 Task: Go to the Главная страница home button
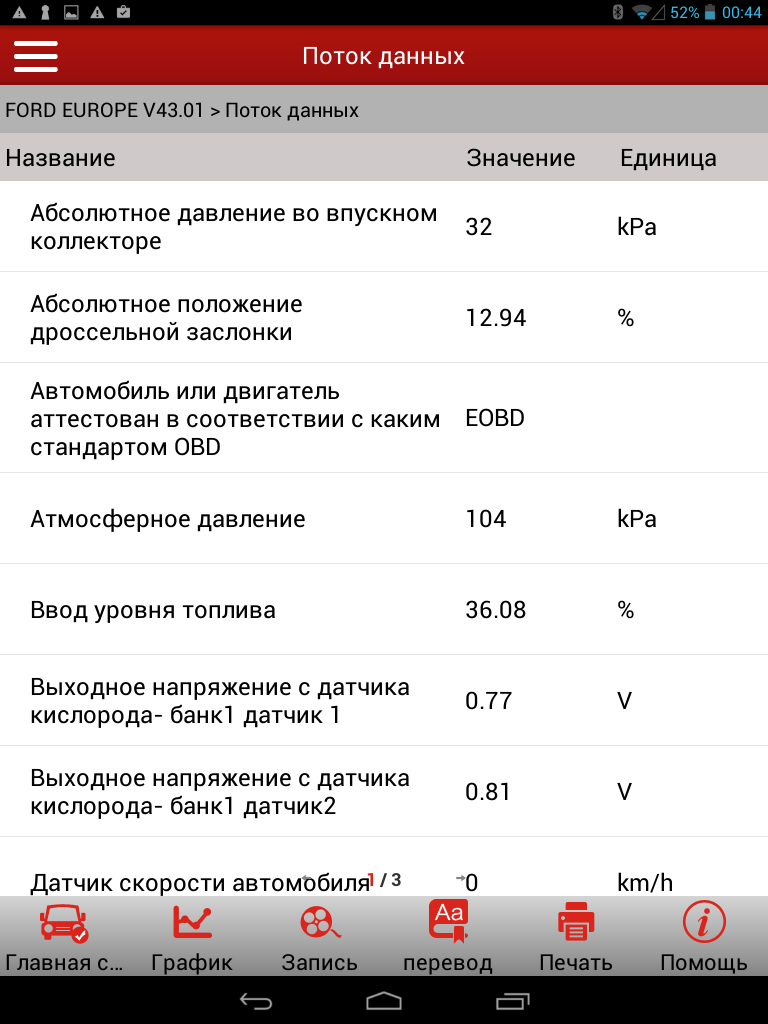click(64, 936)
